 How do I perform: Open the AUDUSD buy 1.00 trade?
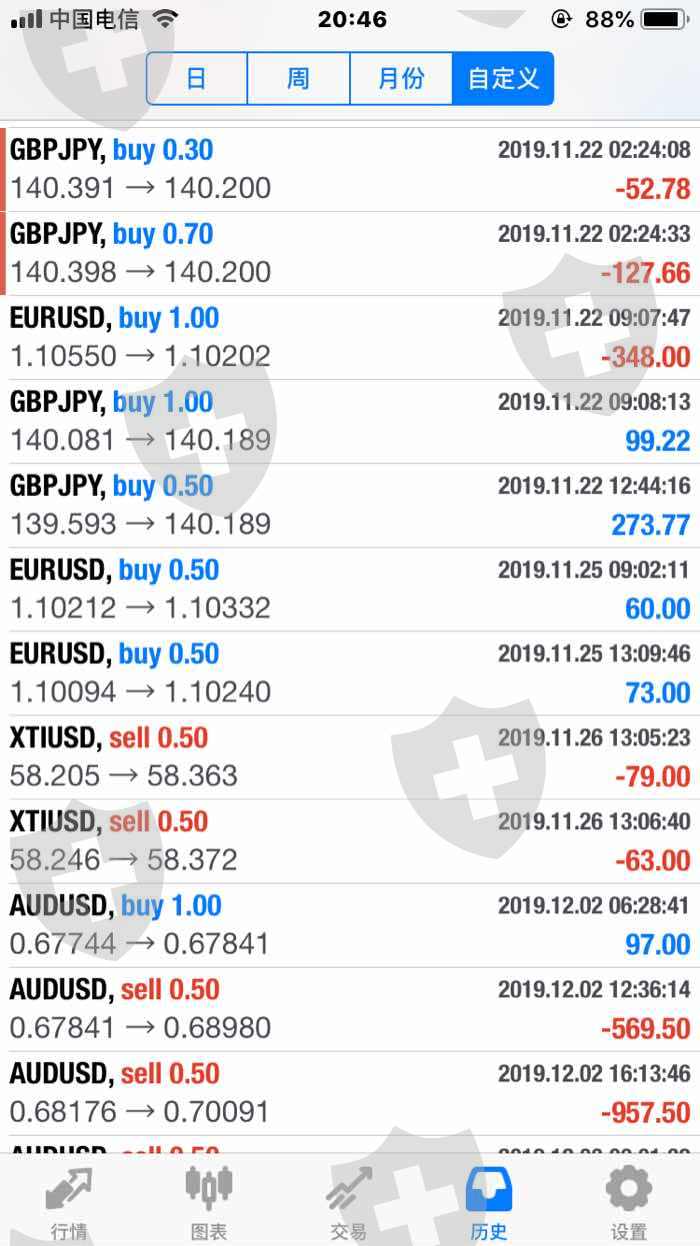[x=350, y=925]
